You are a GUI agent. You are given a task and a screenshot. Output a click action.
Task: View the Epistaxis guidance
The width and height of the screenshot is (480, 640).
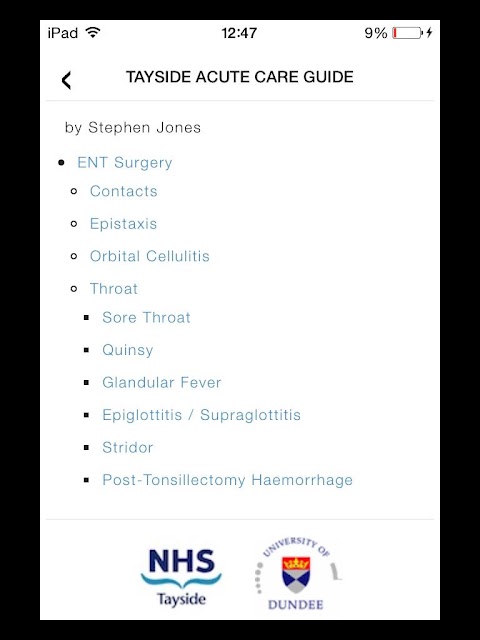tap(123, 224)
